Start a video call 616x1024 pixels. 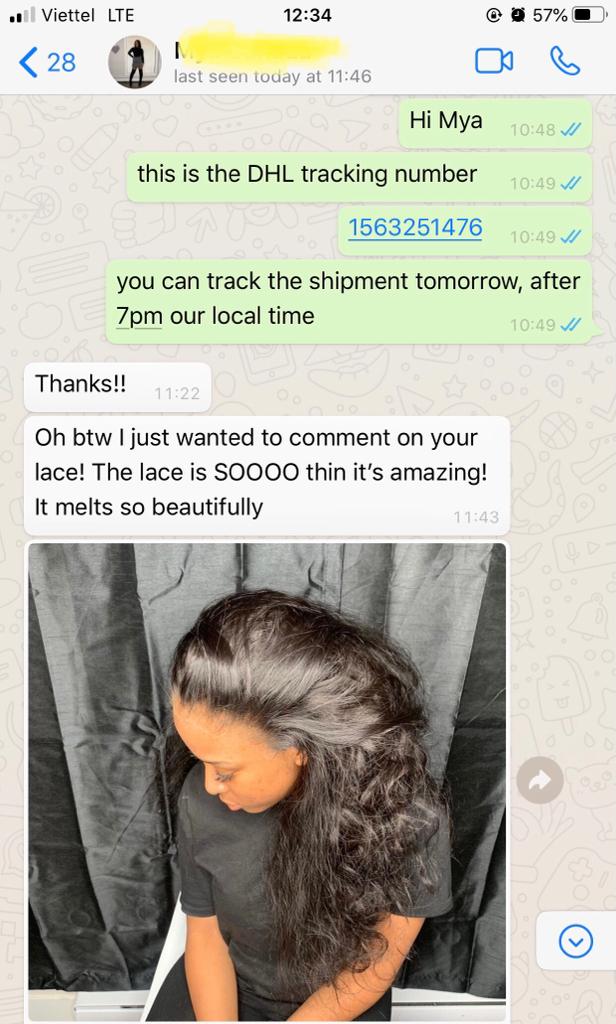494,61
